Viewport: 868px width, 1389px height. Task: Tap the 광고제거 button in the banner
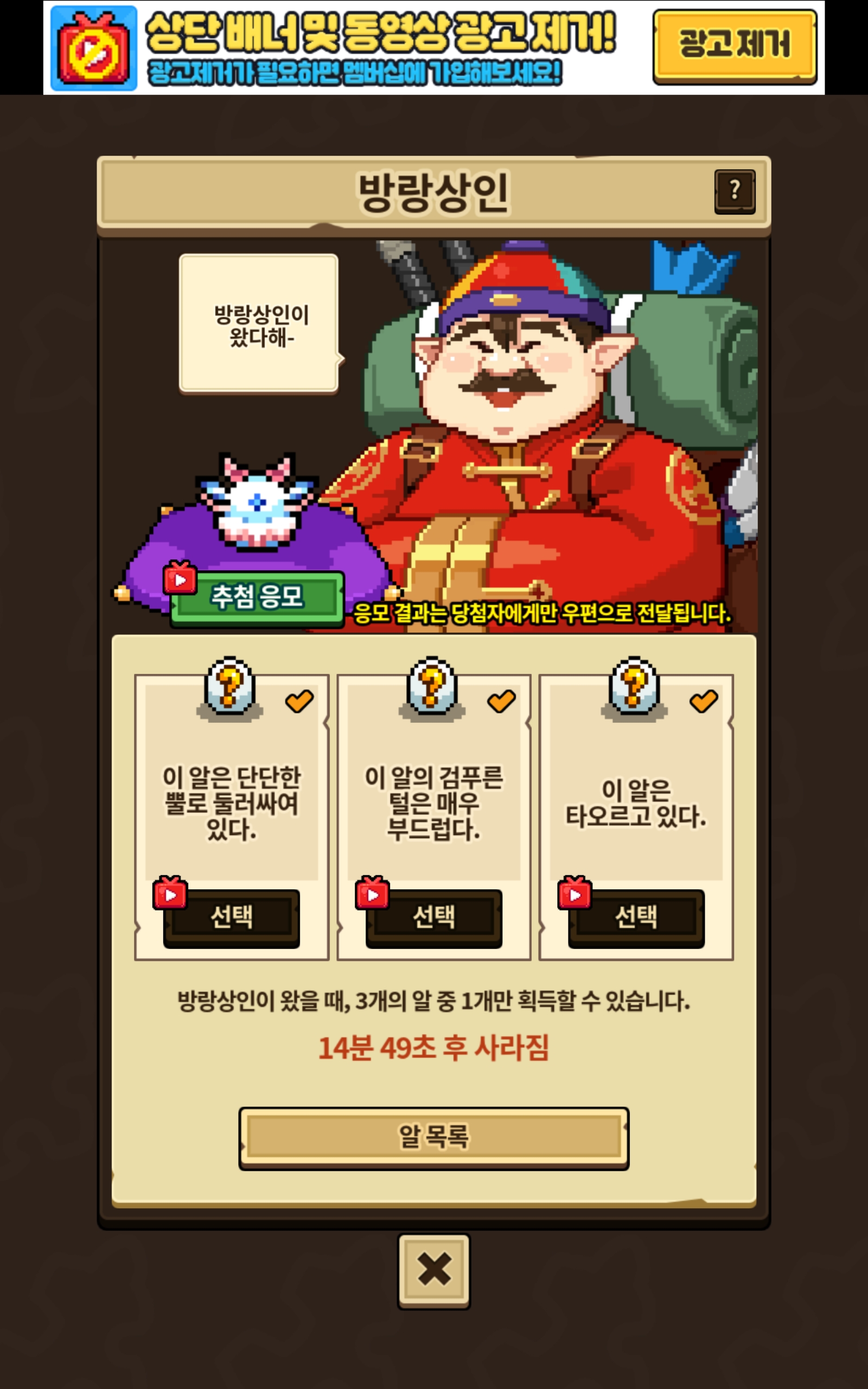pyautogui.click(x=734, y=46)
